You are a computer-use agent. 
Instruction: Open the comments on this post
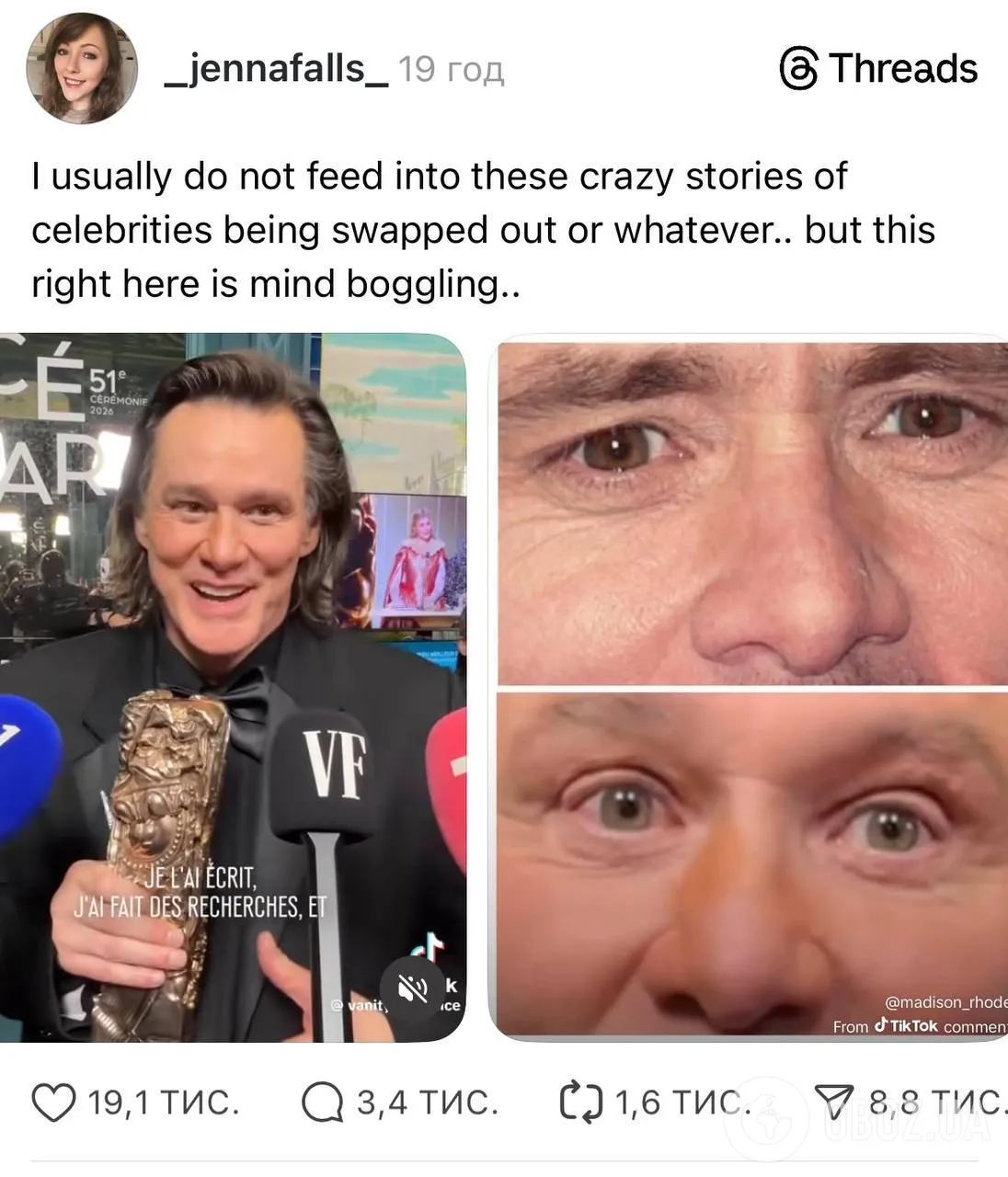click(322, 1102)
